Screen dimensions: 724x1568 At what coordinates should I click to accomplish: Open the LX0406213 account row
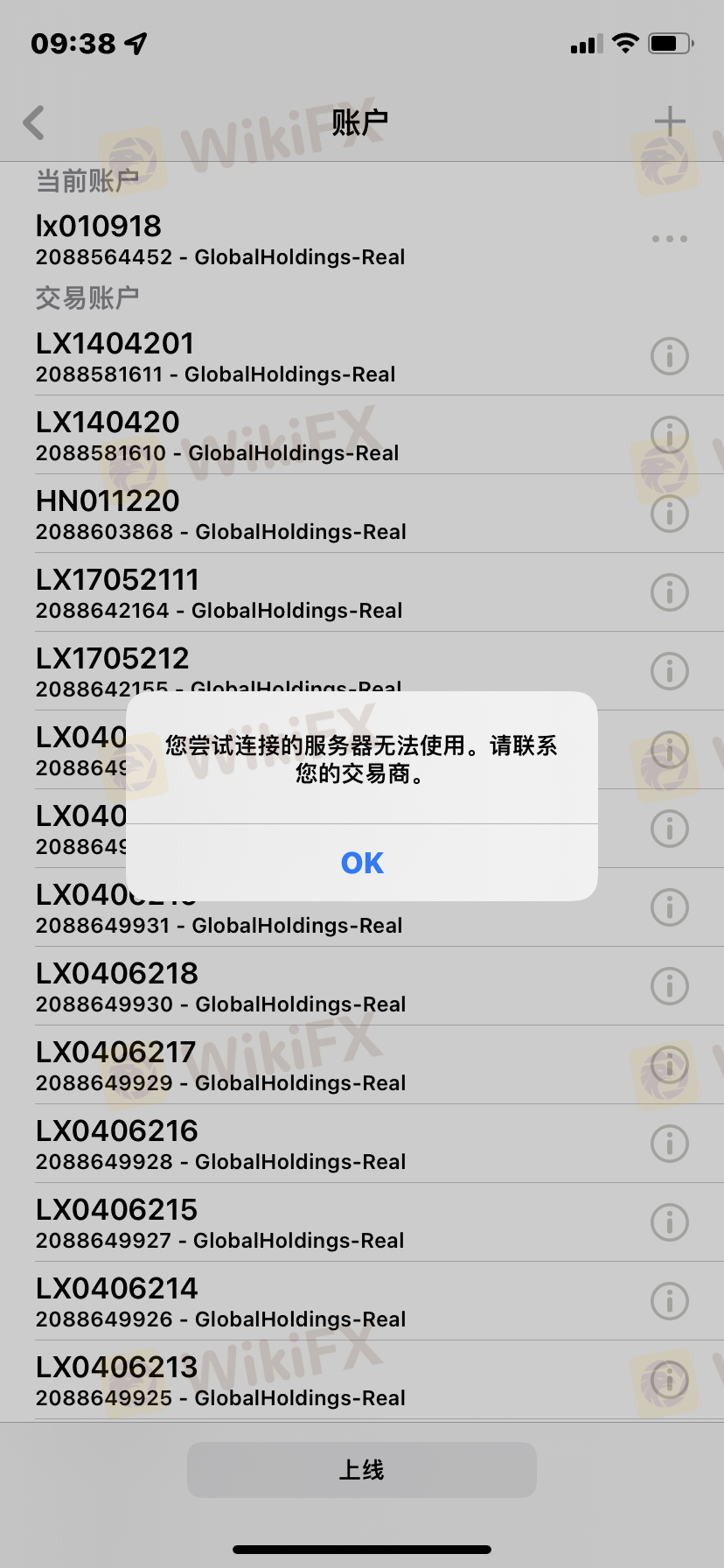362,1380
